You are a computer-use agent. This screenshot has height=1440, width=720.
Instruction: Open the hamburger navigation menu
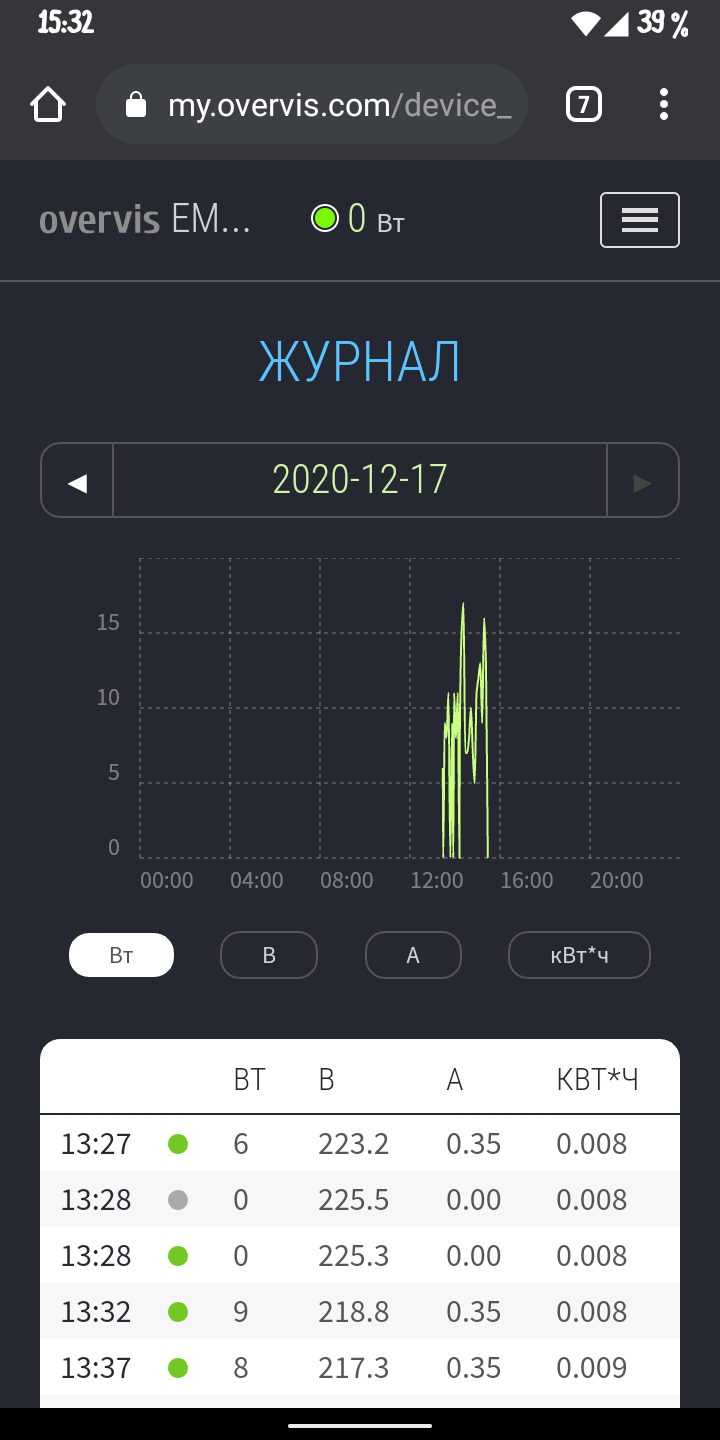pyautogui.click(x=640, y=220)
